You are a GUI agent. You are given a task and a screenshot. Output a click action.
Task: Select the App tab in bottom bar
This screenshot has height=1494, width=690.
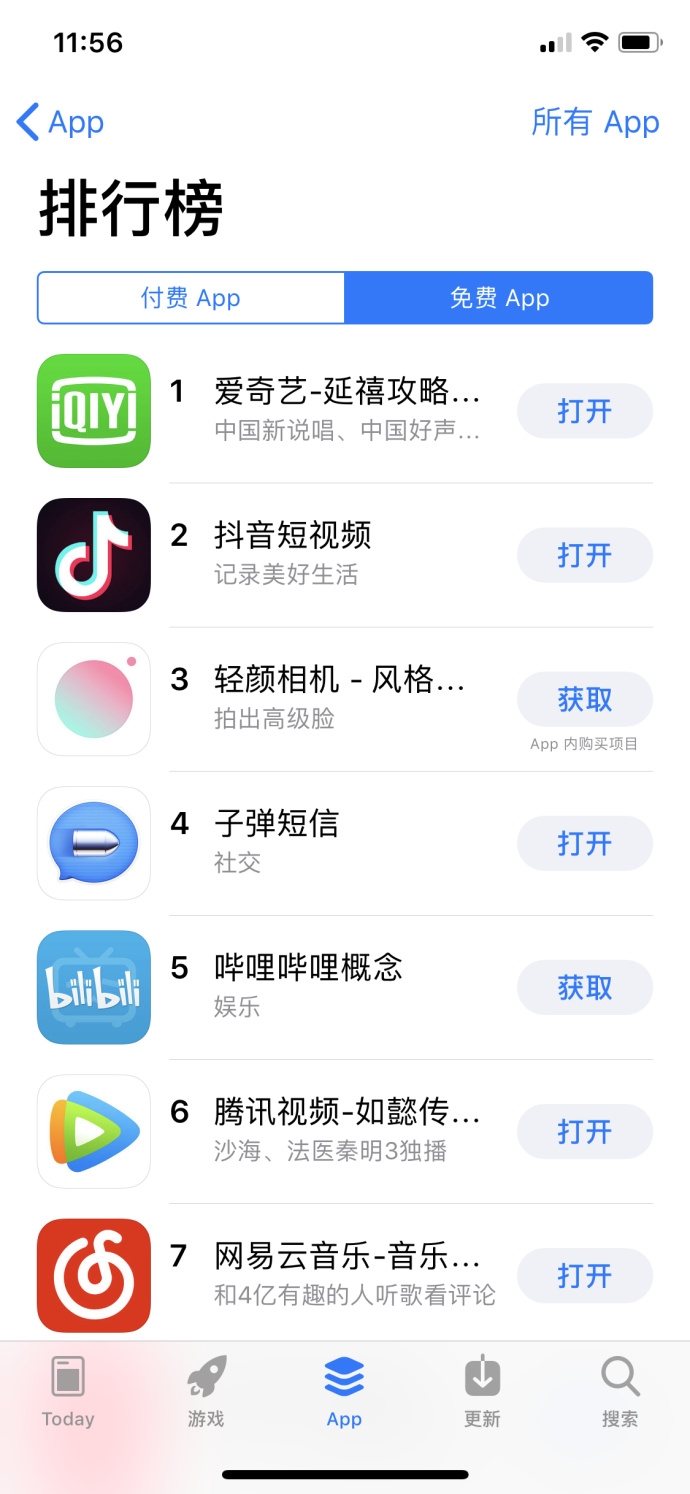(x=344, y=1392)
